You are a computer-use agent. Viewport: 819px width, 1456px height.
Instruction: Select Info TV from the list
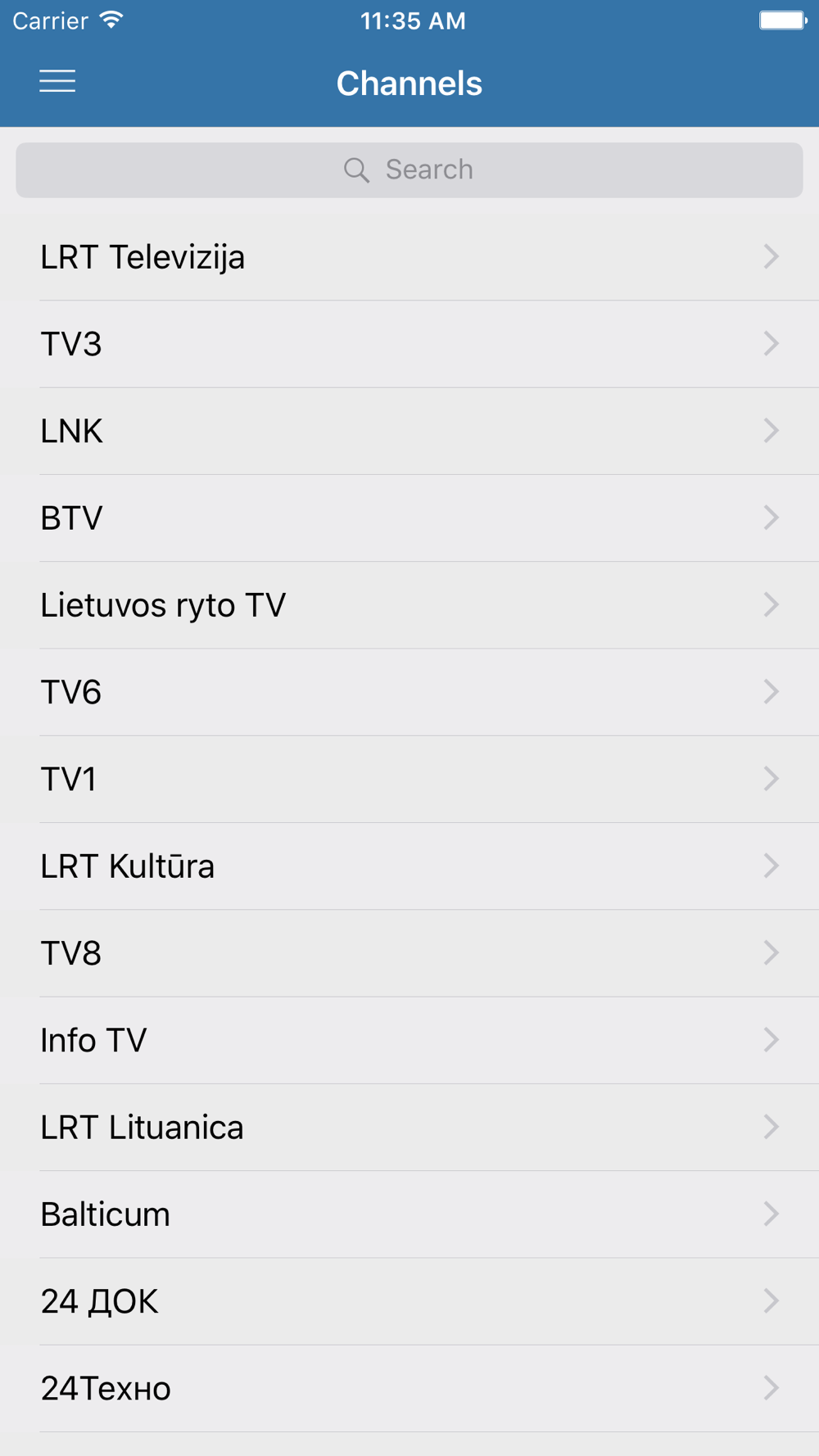point(409,1041)
